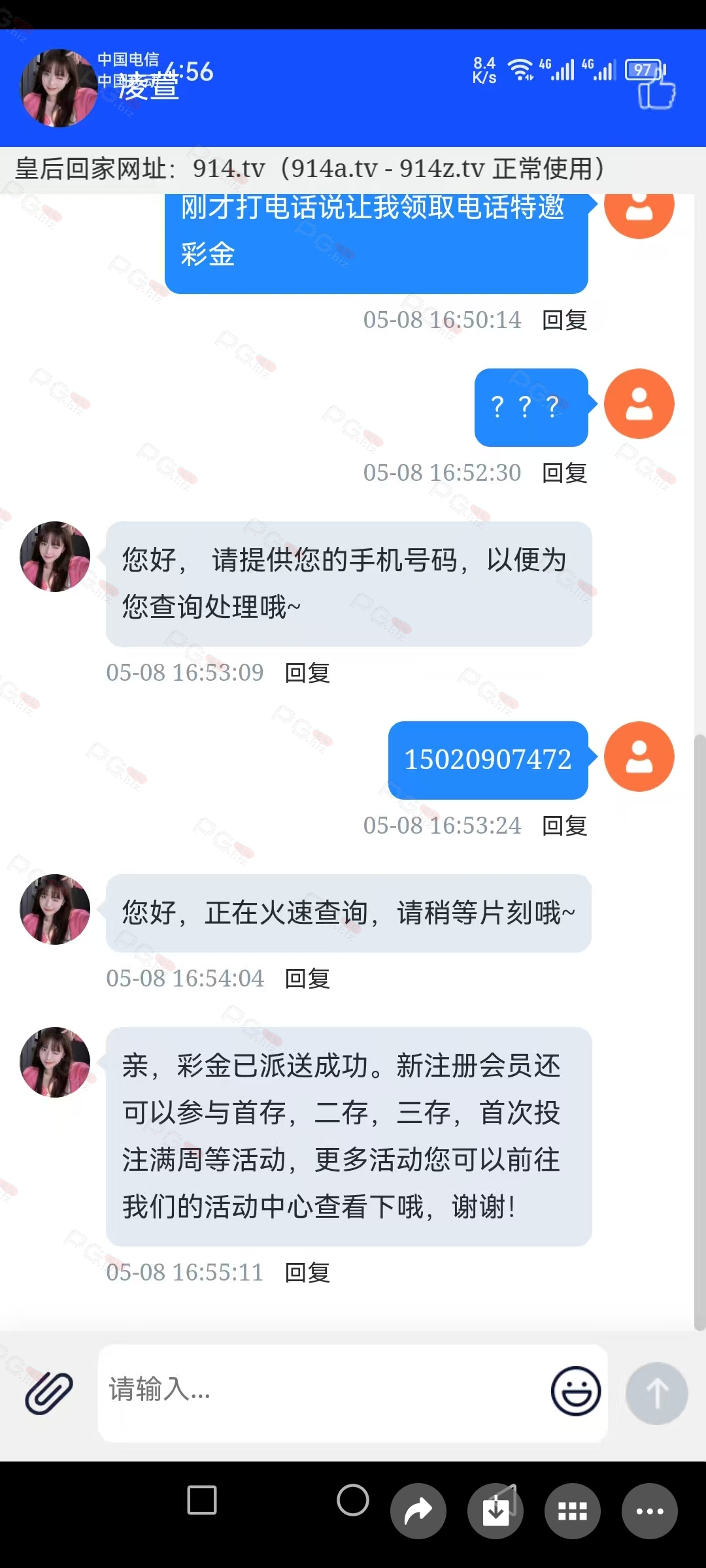This screenshot has width=706, height=1568.
Task: Open the attachment paperclip
Action: coord(49,1393)
